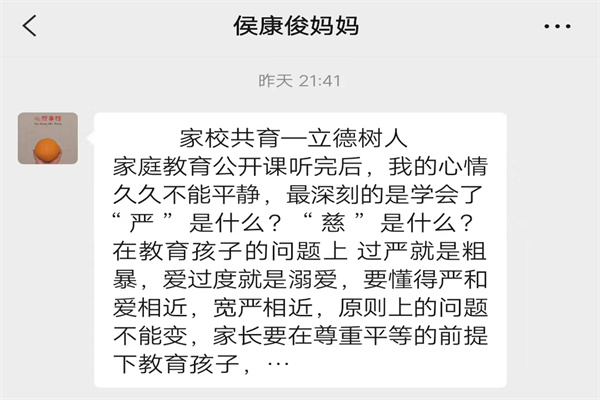The width and height of the screenshot is (600, 400).
Task: Open the three-dot chat options menu
Action: pos(558,27)
